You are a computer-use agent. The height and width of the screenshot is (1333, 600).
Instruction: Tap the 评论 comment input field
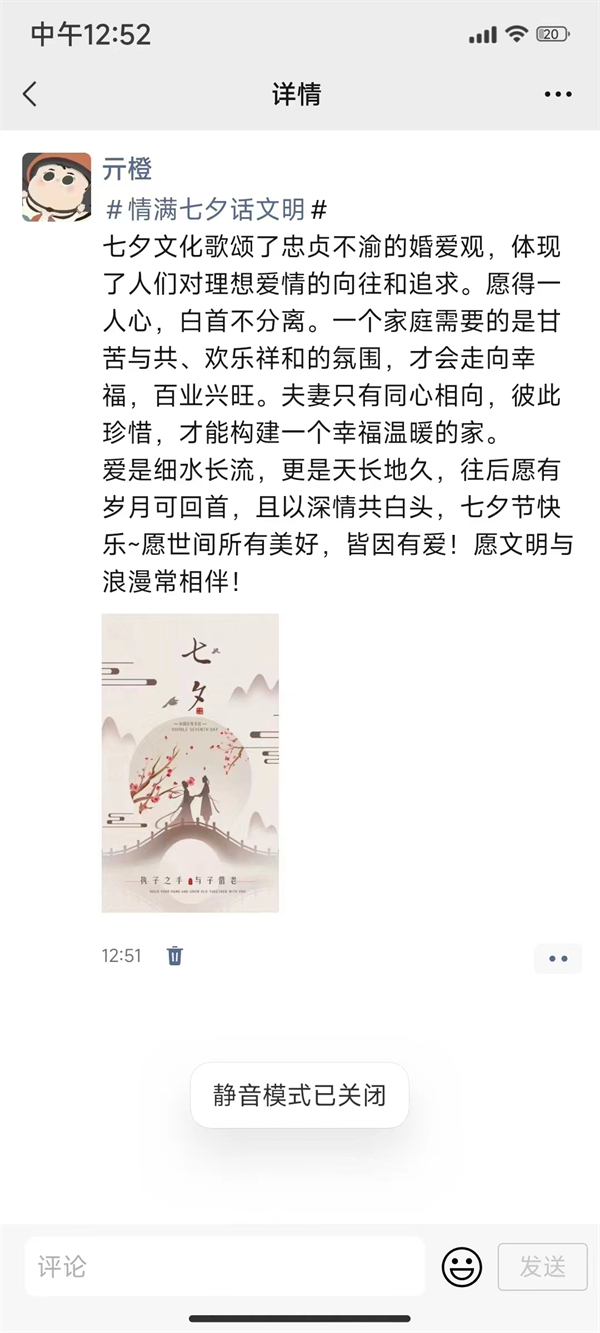(225, 1267)
